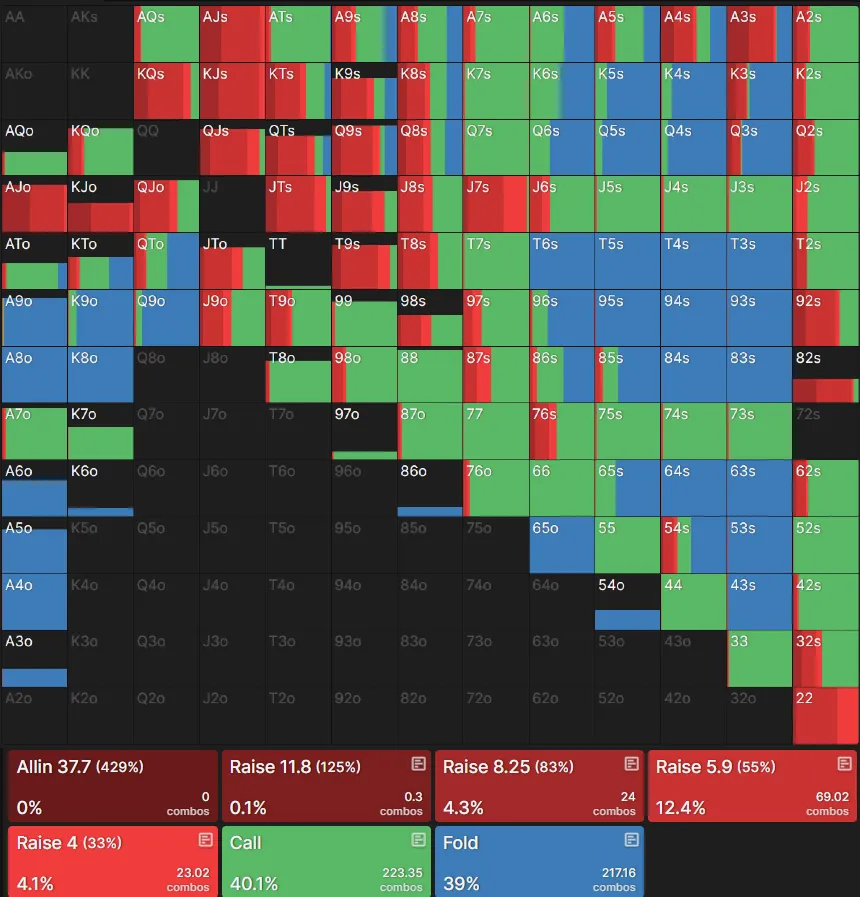Pick the Raise 8.25 action
The height and width of the screenshot is (897, 860).
tap(539, 786)
